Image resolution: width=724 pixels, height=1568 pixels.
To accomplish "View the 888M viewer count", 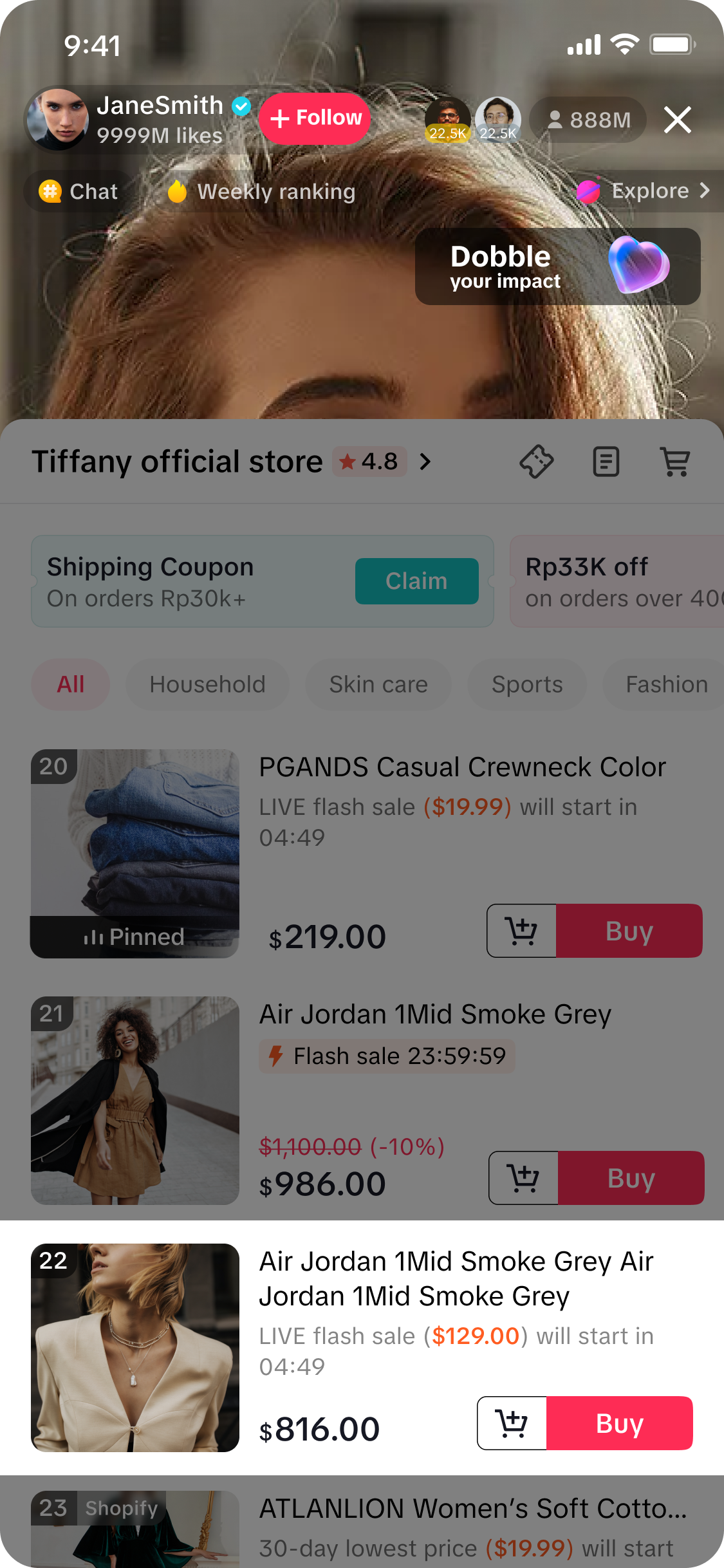I will click(588, 120).
